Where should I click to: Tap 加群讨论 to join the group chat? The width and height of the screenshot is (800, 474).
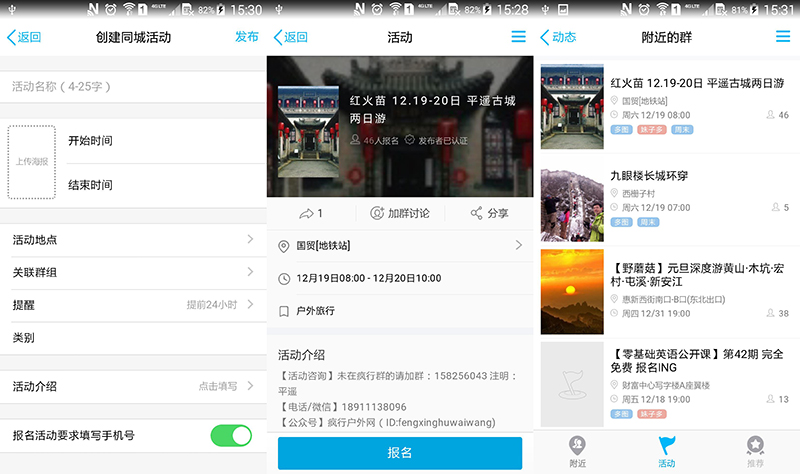pos(399,213)
